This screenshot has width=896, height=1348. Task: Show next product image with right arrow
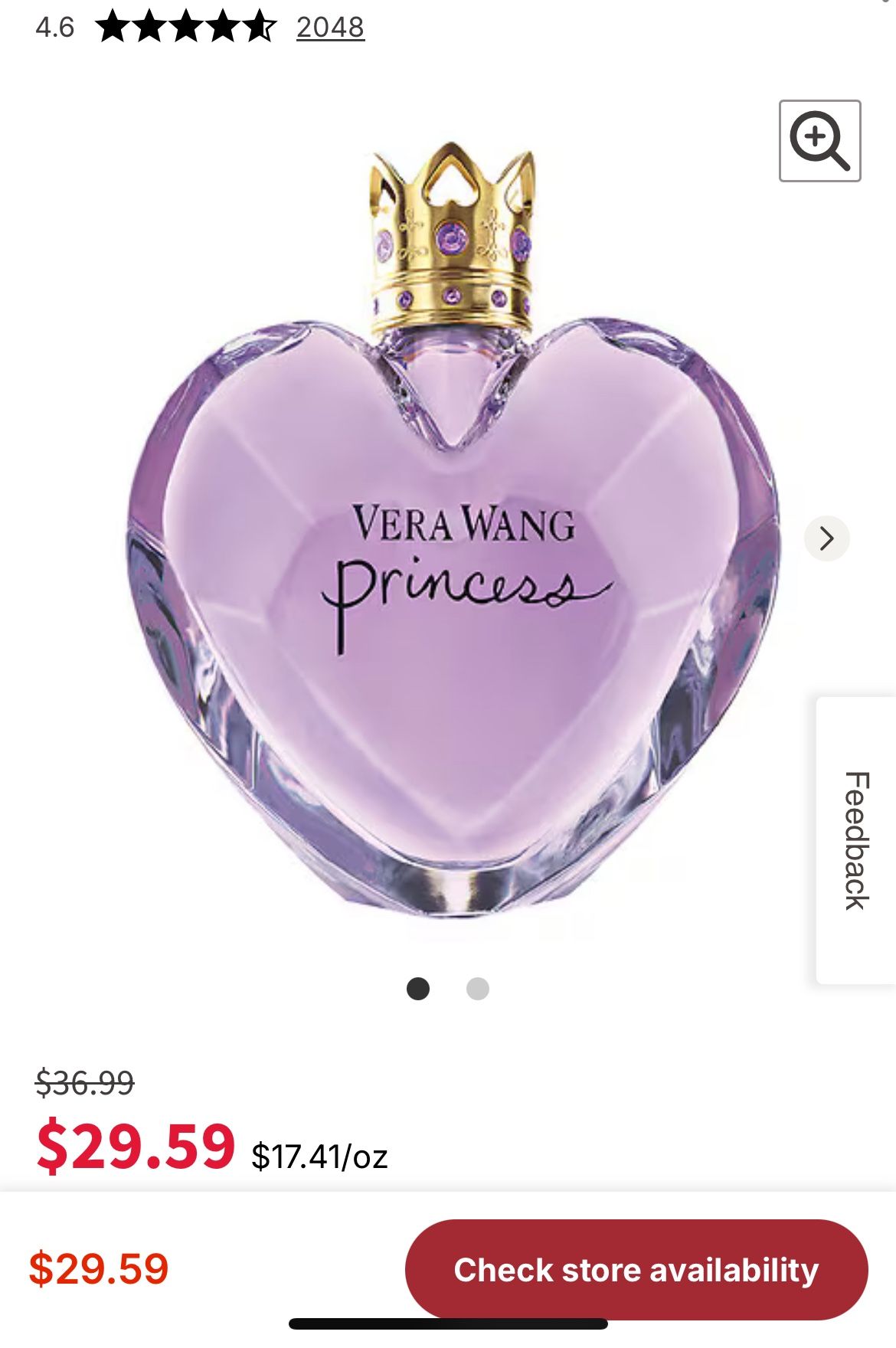[826, 538]
